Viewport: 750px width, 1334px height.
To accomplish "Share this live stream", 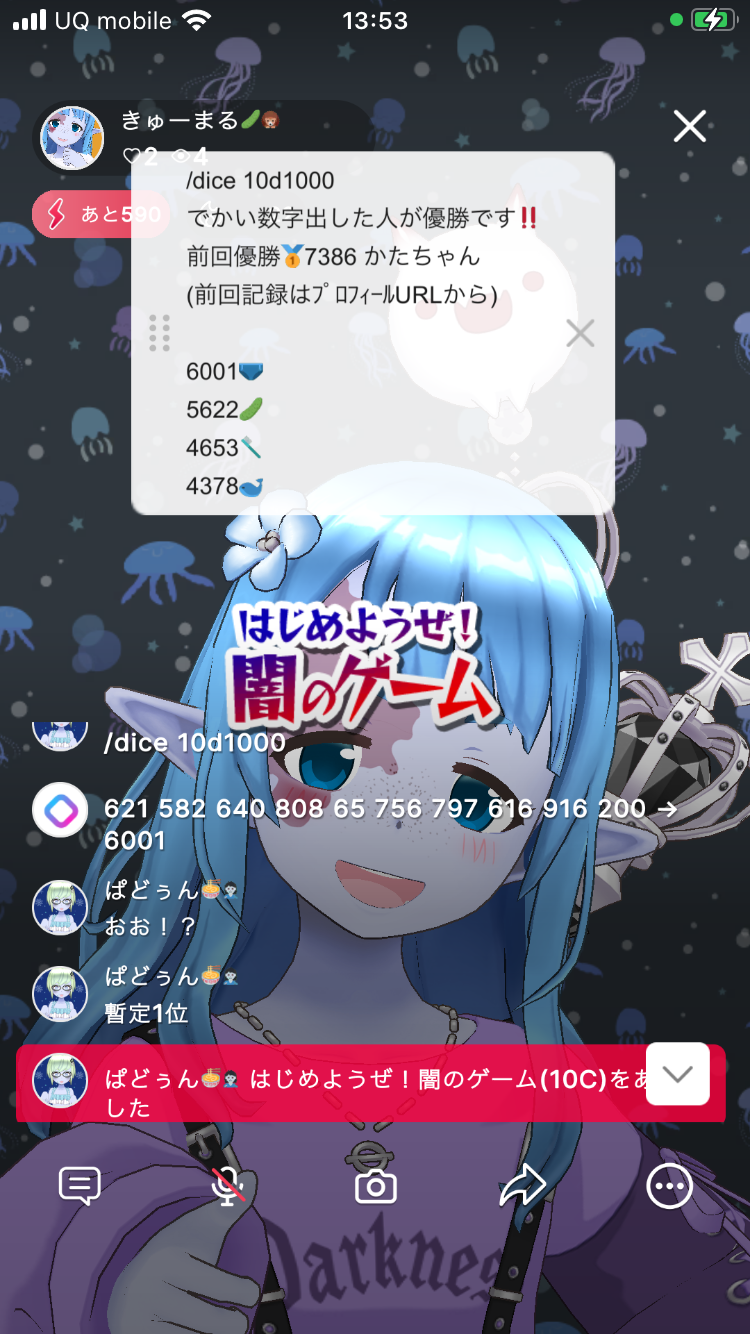I will [523, 1186].
